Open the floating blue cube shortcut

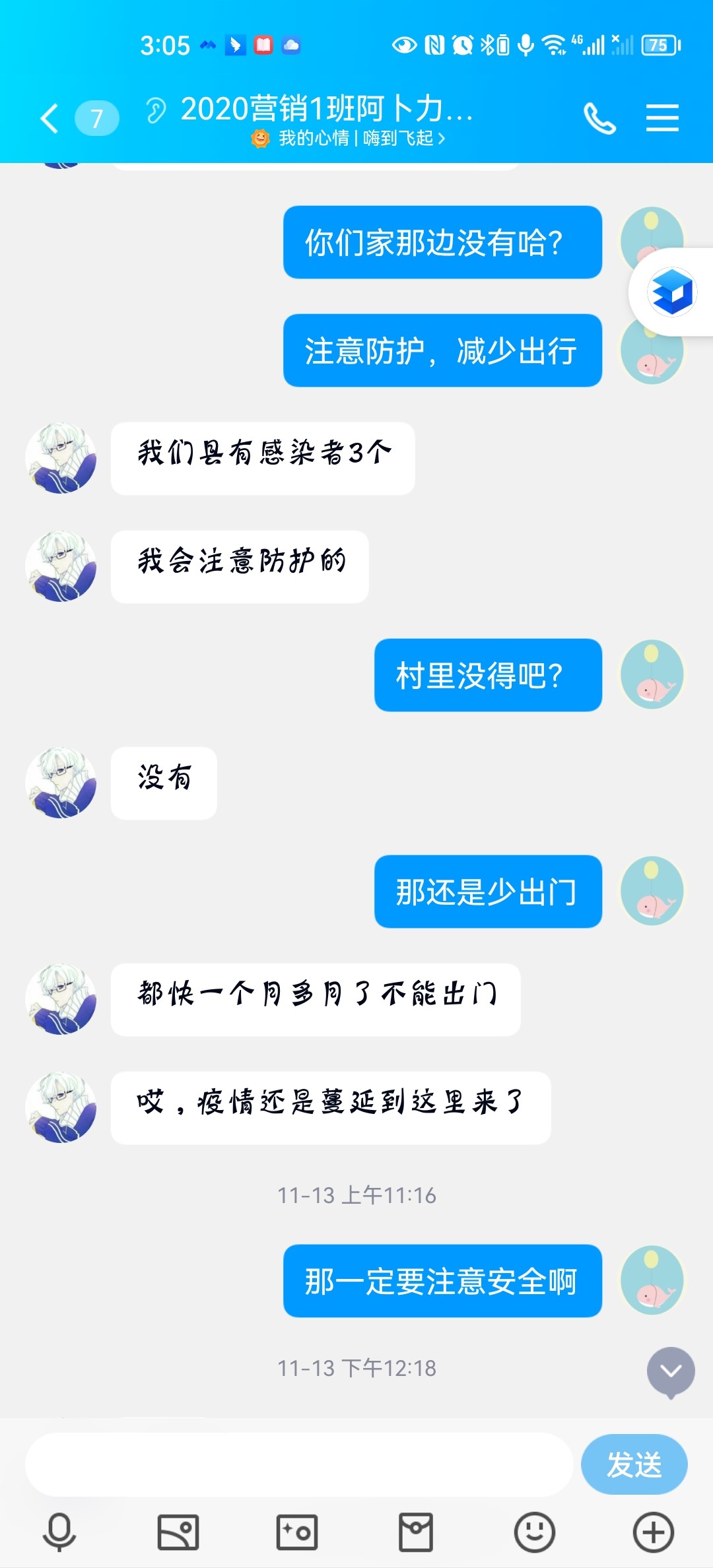pos(672,292)
